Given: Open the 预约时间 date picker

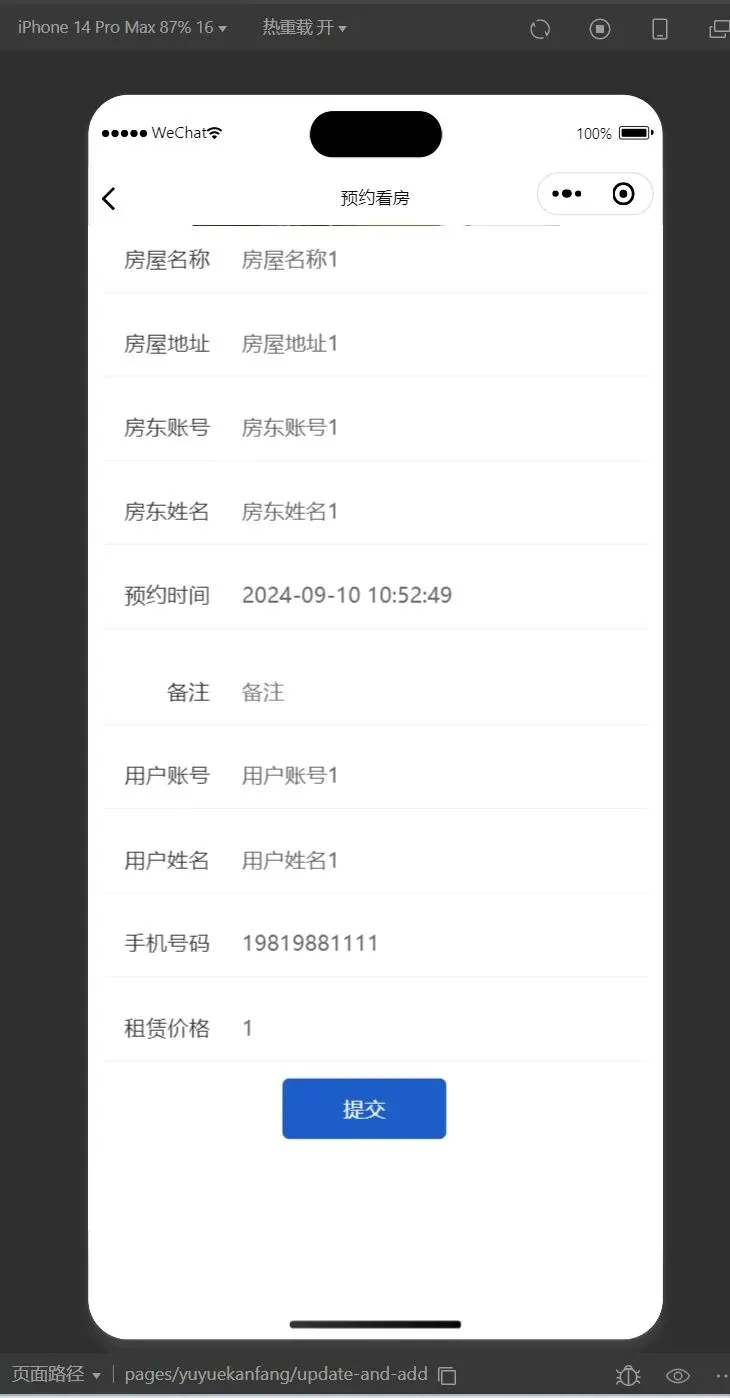Looking at the screenshot, I should (x=444, y=595).
